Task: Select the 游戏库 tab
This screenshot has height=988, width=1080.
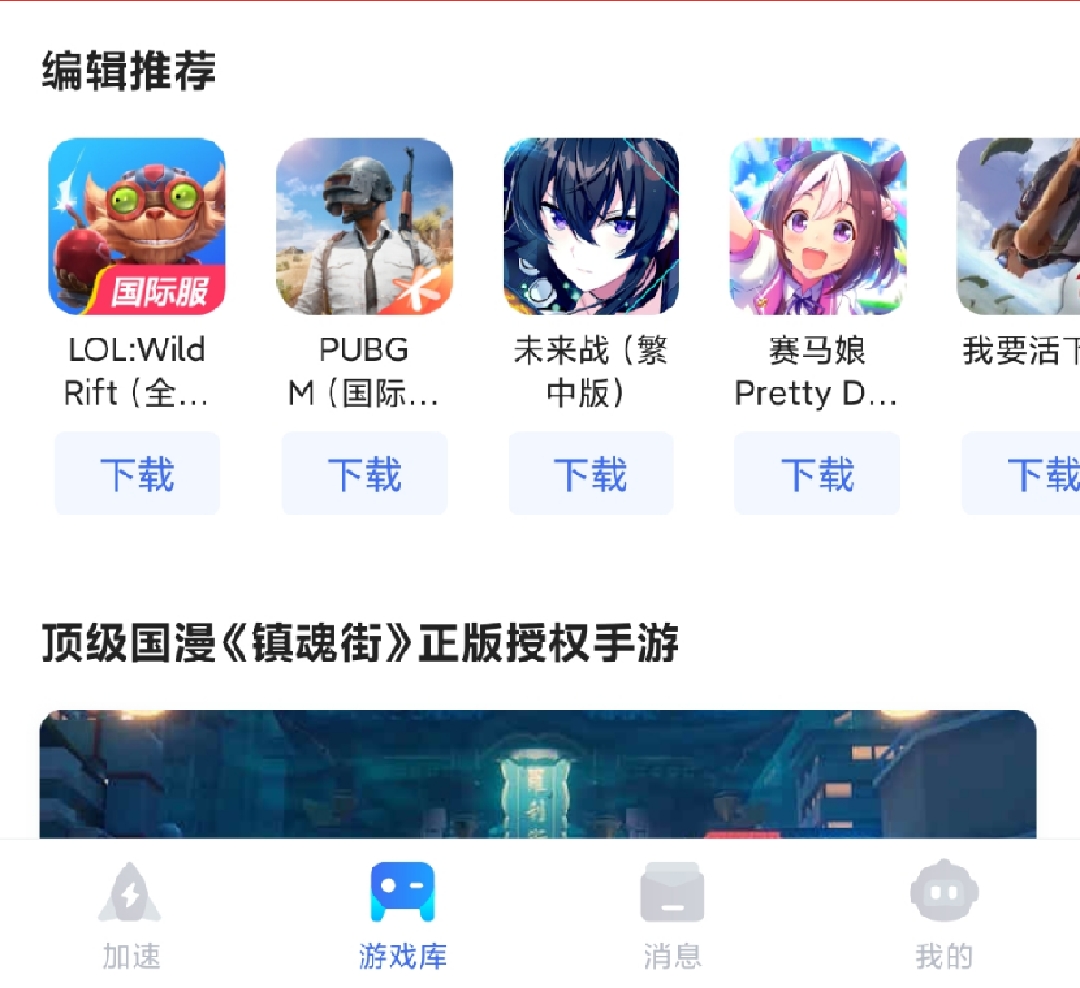Action: click(x=402, y=917)
